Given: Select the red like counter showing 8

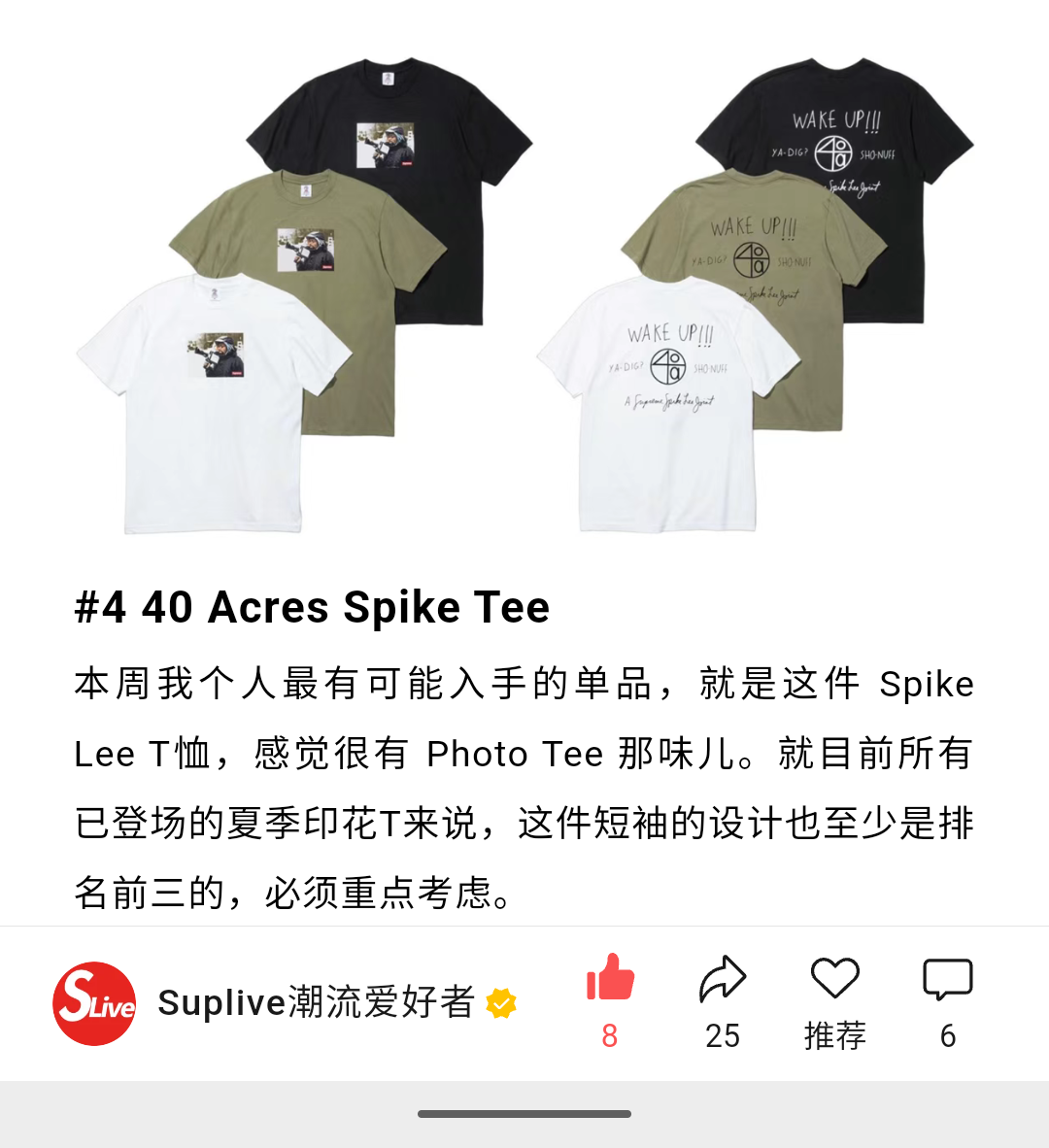Looking at the screenshot, I should point(610,1037).
